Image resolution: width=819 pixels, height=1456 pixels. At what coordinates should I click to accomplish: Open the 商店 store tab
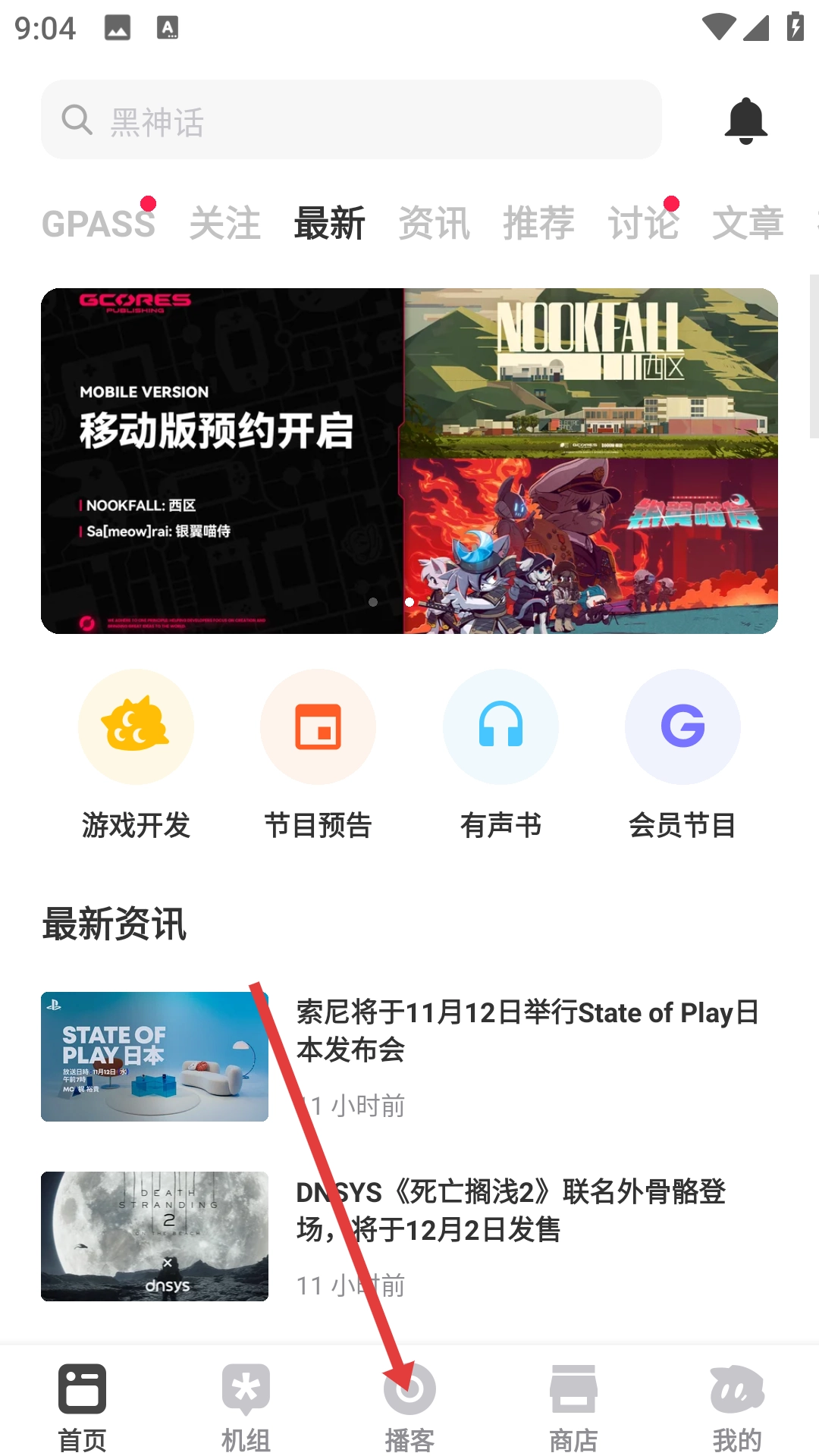pyautogui.click(x=573, y=1407)
